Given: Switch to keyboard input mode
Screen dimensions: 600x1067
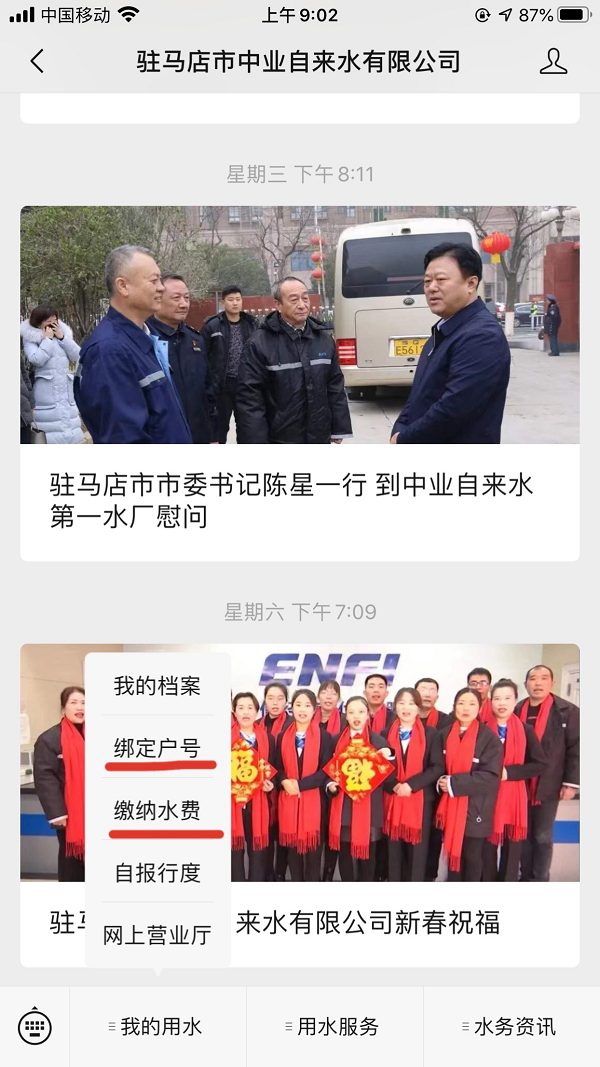Looking at the screenshot, I should (35, 1027).
